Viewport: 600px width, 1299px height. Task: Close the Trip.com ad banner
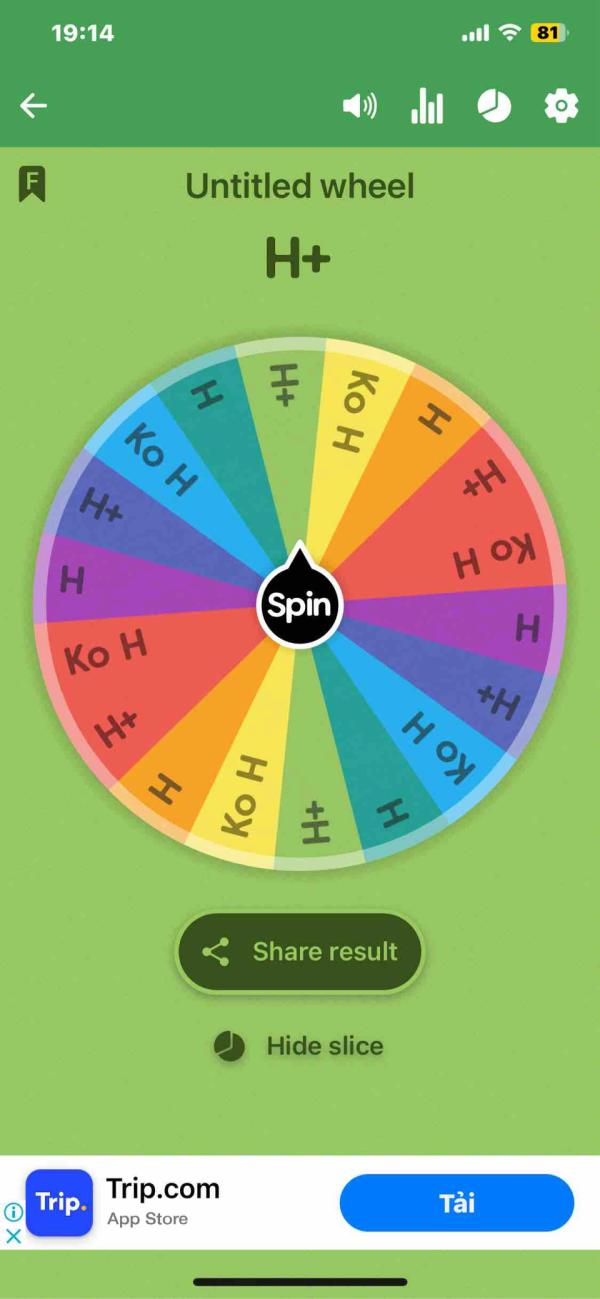14,1236
